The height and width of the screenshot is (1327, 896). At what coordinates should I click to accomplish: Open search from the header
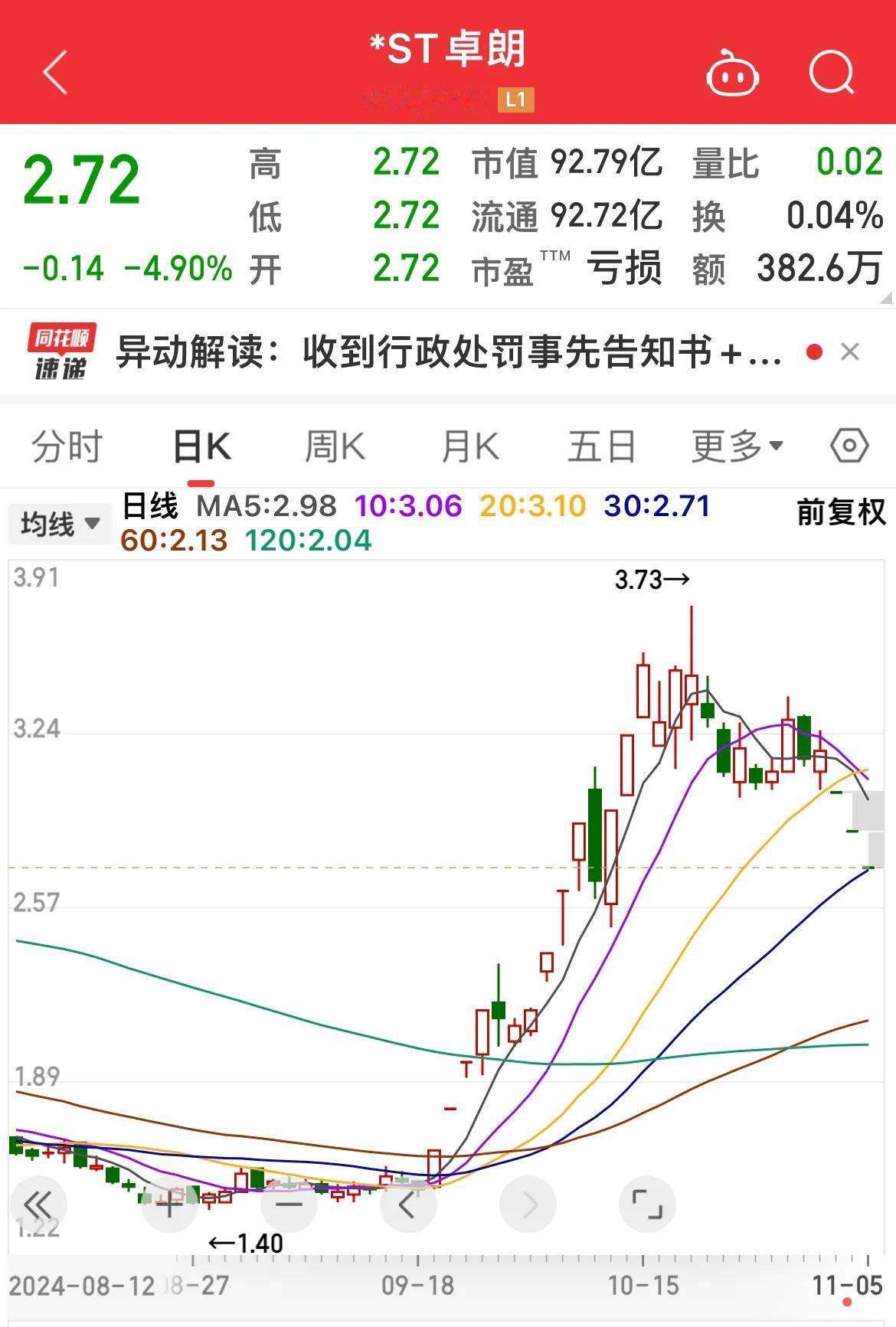coord(832,73)
